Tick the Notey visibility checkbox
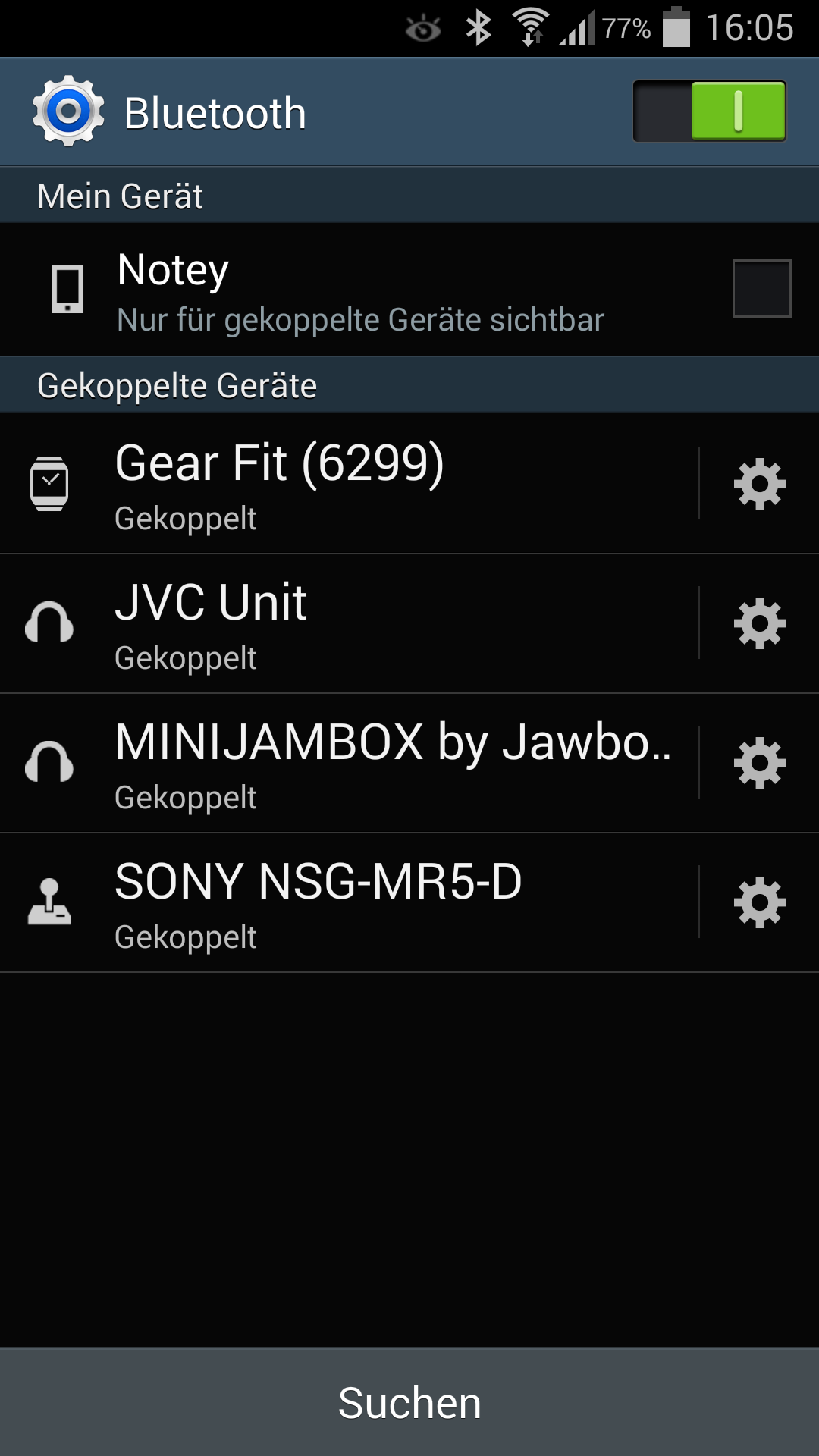 click(761, 288)
